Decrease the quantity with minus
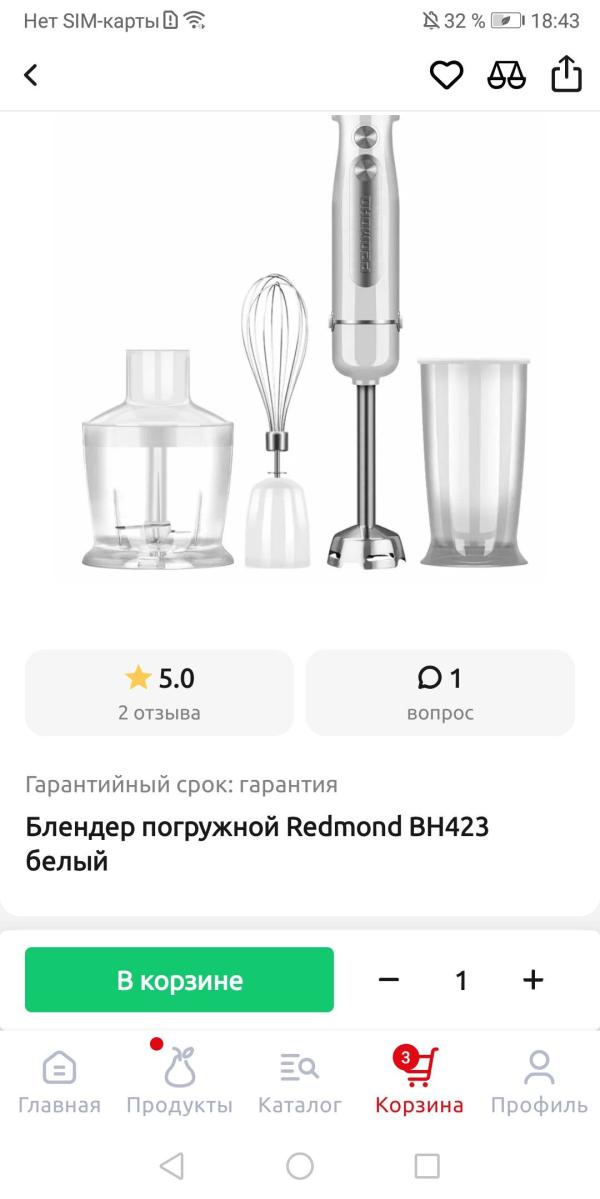This screenshot has height=1199, width=600. [389, 980]
